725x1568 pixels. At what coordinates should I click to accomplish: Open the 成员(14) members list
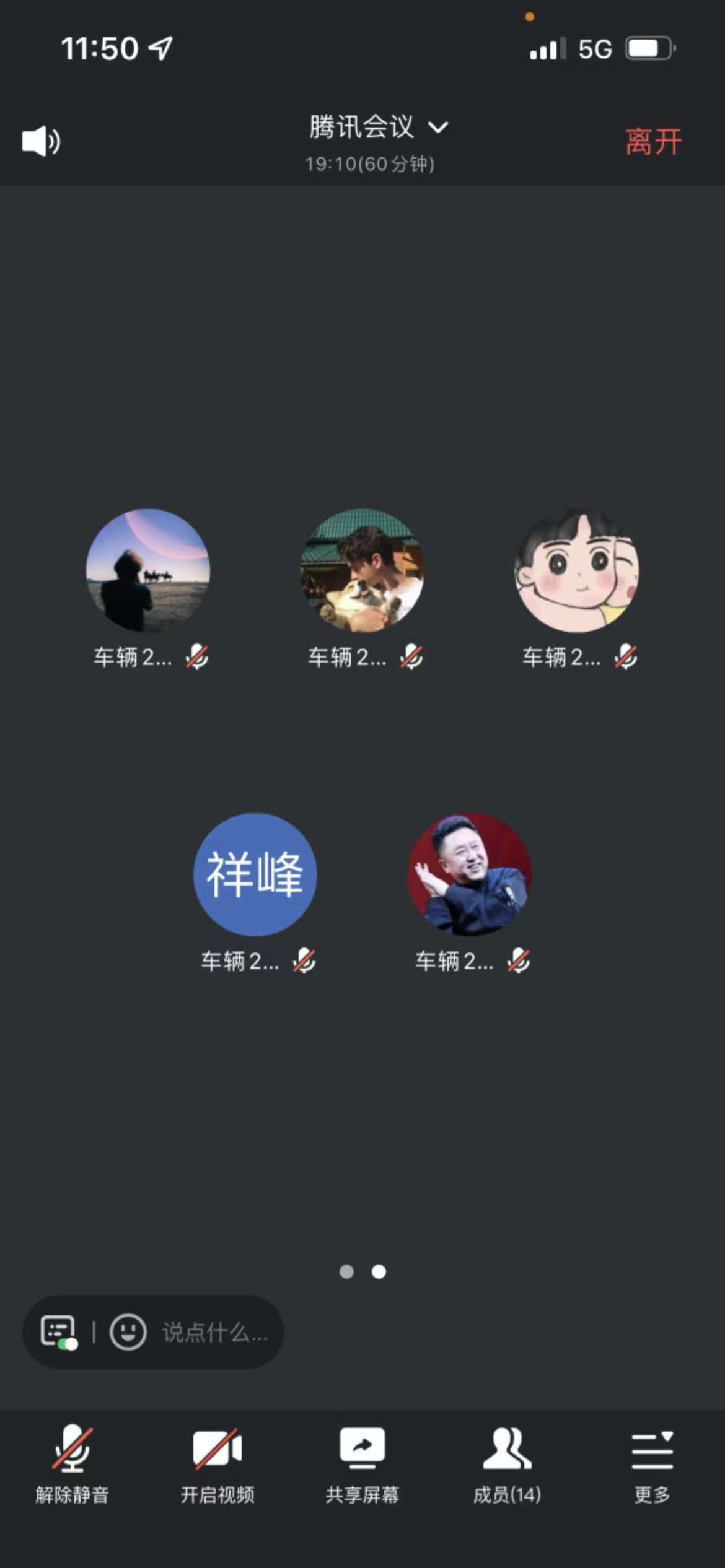pyautogui.click(x=507, y=1466)
